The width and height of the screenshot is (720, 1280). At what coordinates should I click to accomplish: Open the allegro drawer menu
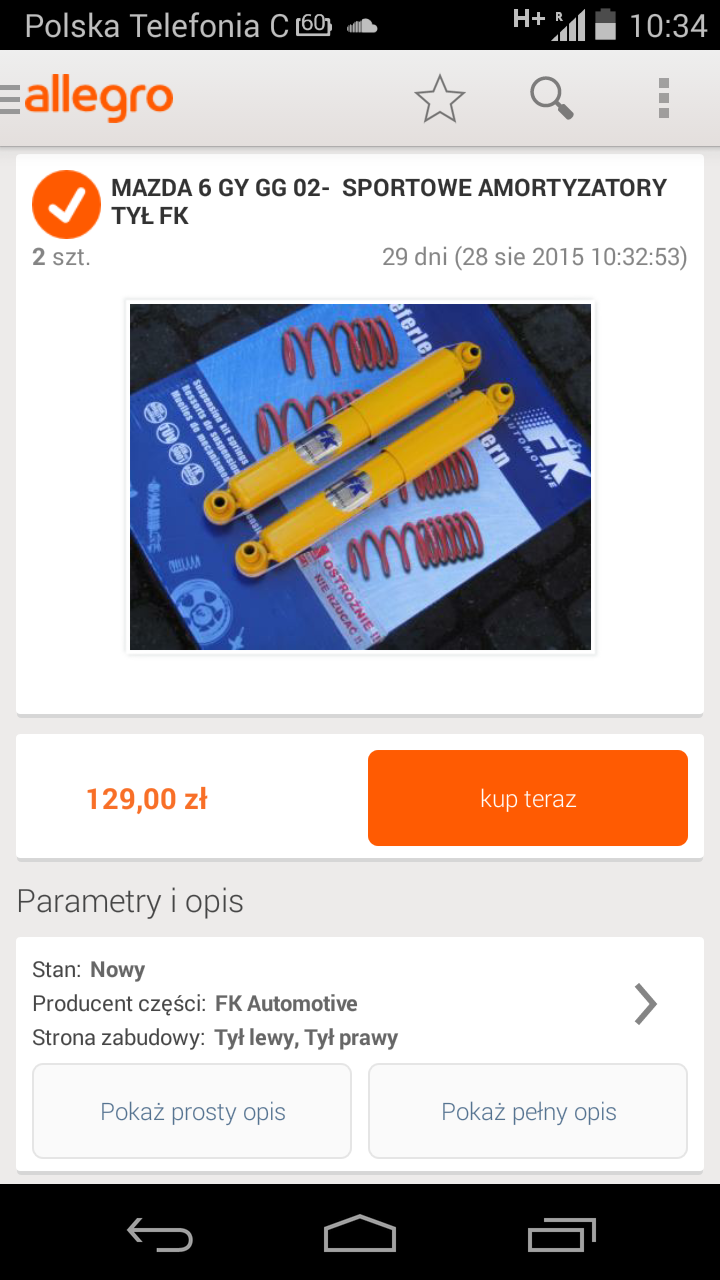(88, 98)
